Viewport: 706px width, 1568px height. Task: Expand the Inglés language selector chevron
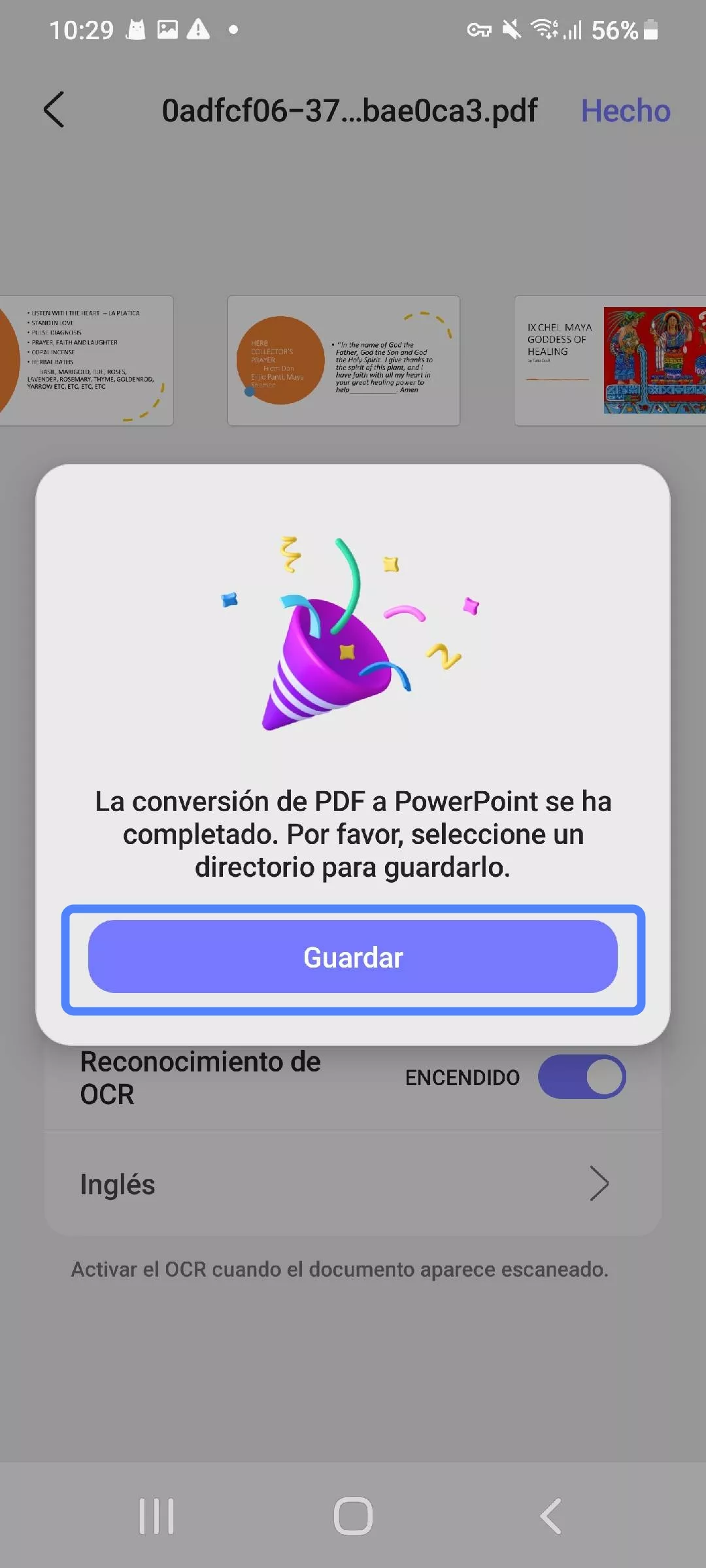tap(600, 1183)
